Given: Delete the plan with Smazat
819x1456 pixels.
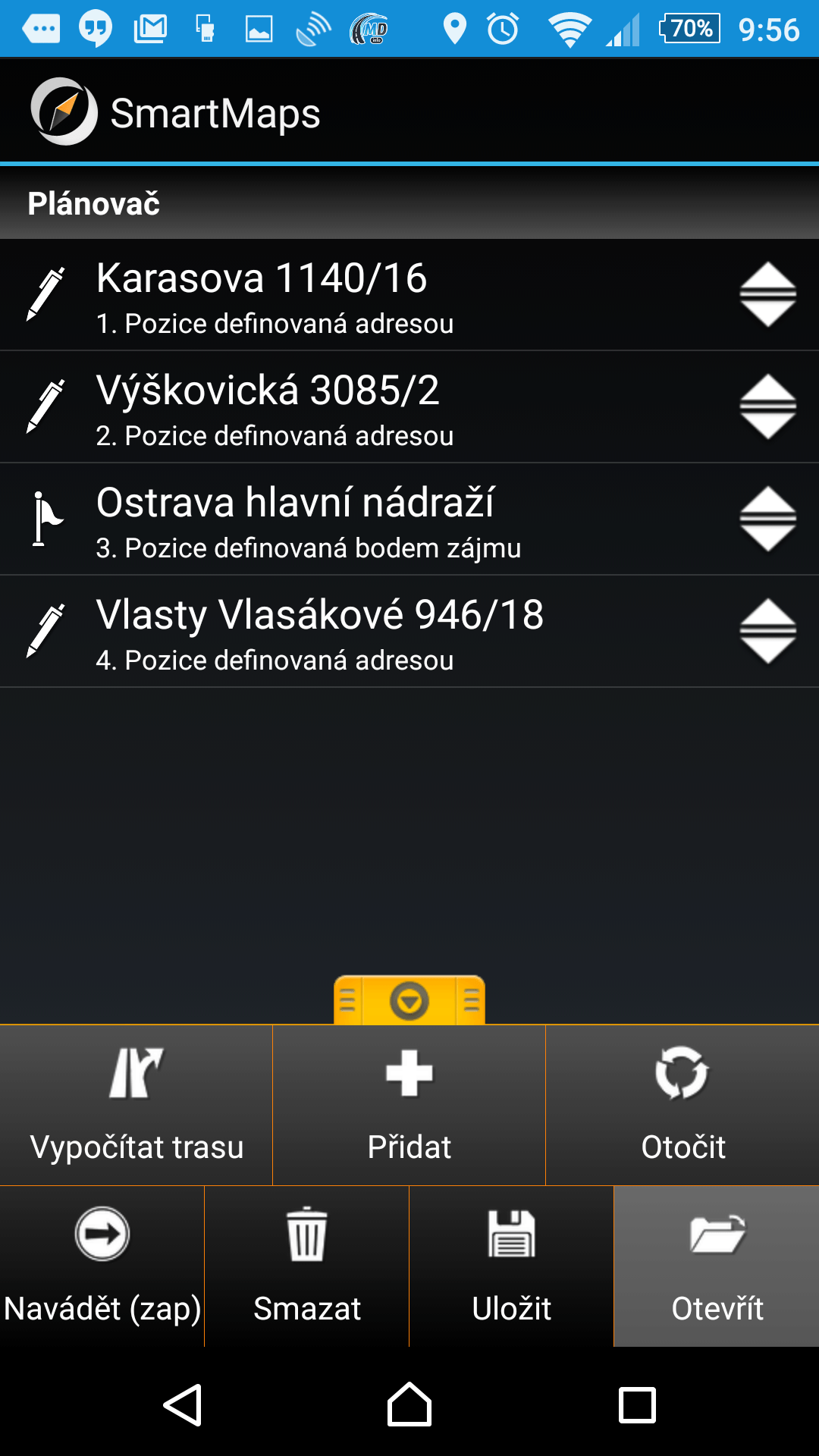Looking at the screenshot, I should pos(307,1266).
